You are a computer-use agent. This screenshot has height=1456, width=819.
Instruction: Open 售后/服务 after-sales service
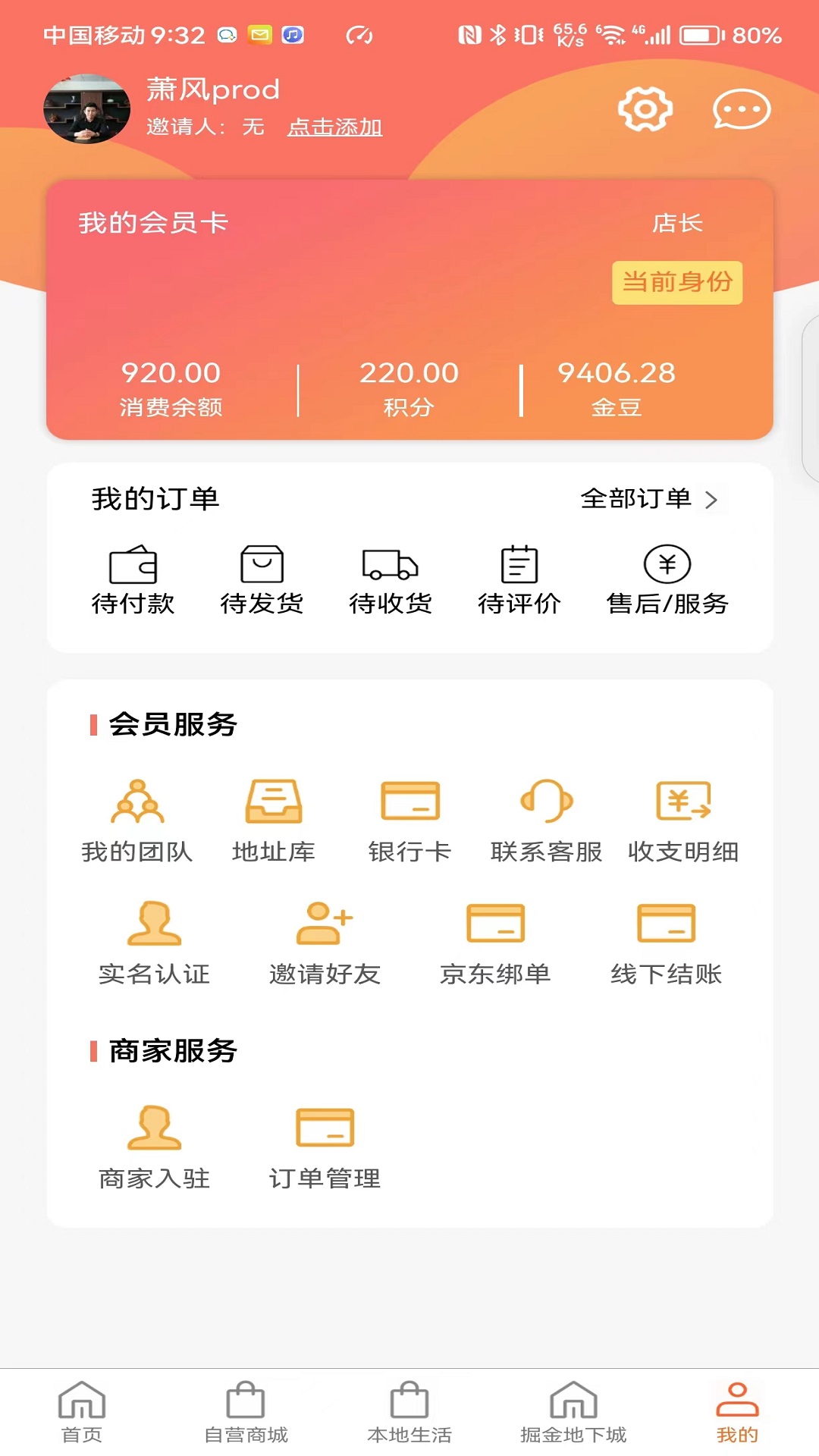(x=667, y=580)
